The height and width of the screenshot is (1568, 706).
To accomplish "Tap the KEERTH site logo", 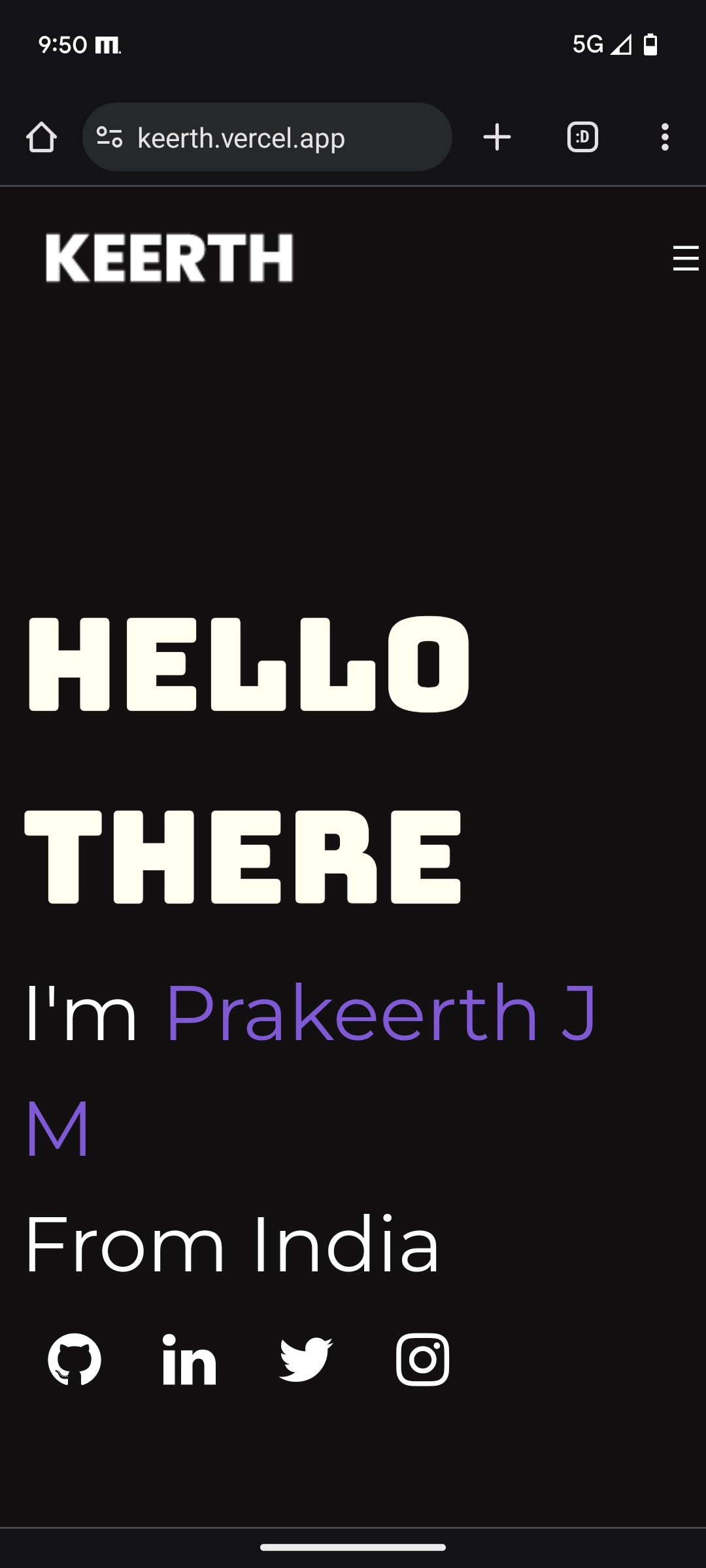I will (x=170, y=258).
